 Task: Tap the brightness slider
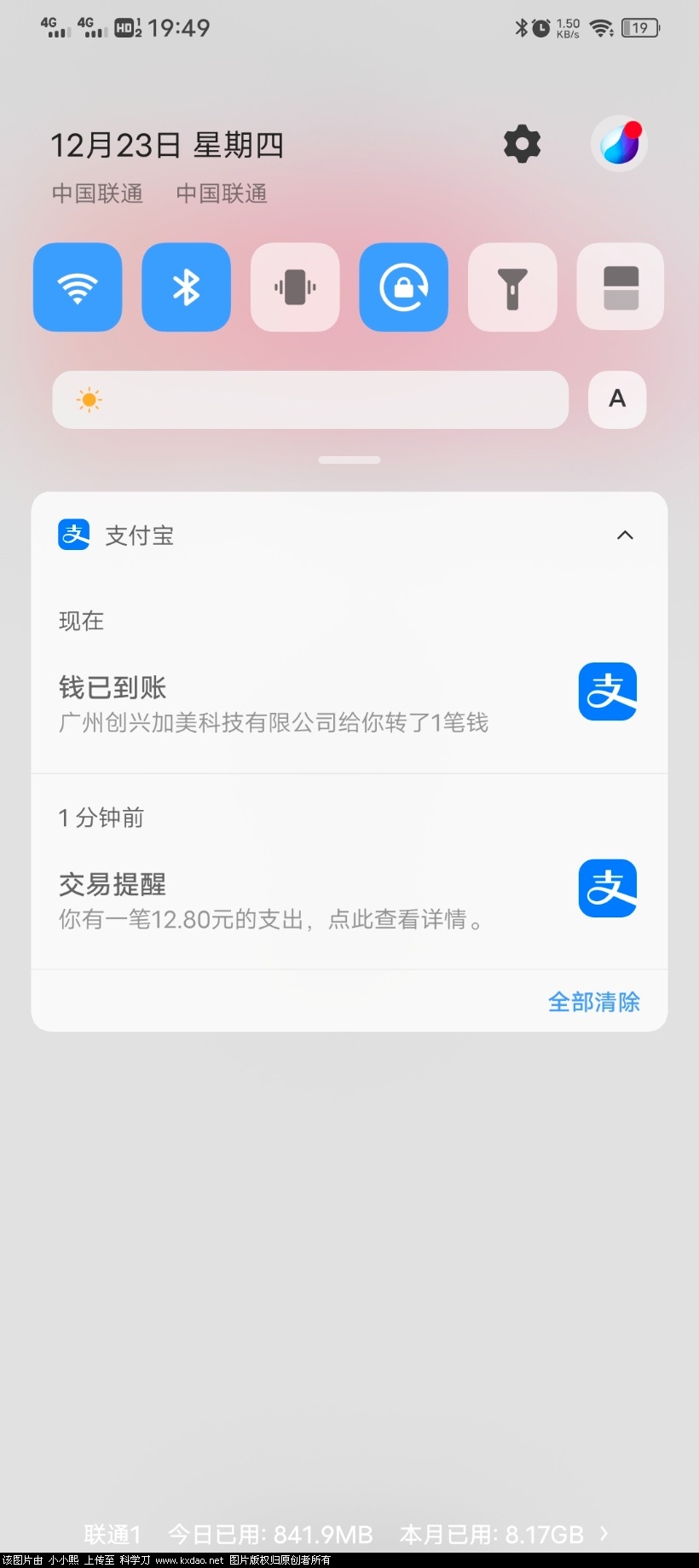(x=310, y=400)
